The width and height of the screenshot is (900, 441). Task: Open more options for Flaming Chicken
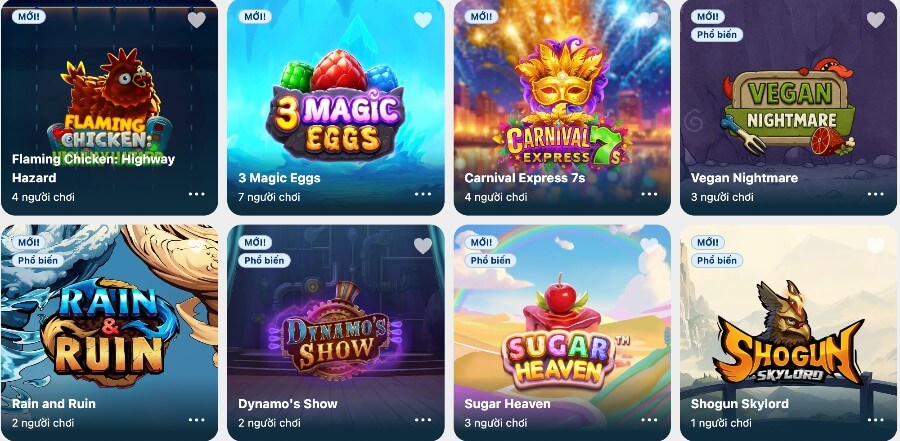(196, 195)
